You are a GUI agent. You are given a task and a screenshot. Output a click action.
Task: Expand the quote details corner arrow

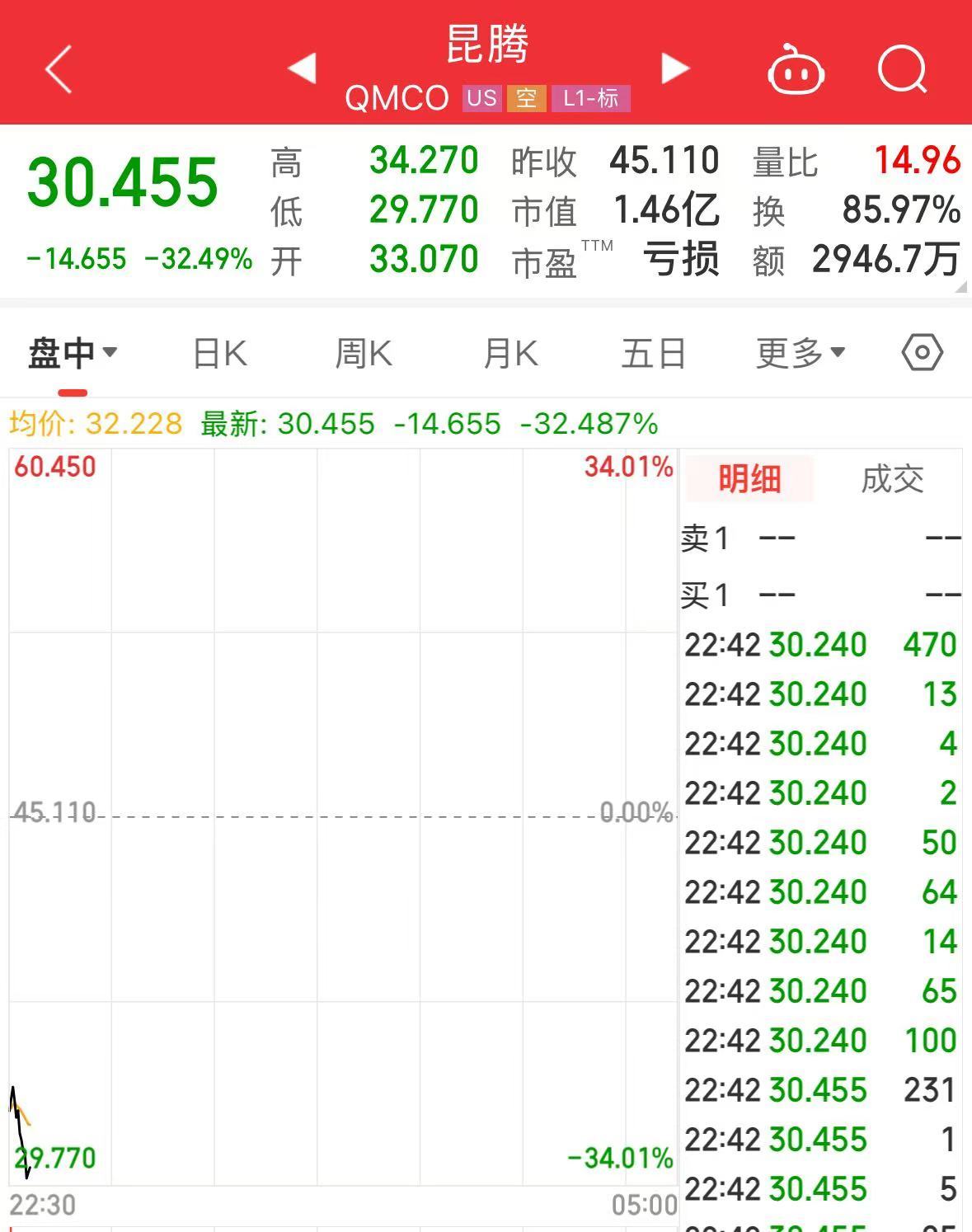coord(960,287)
